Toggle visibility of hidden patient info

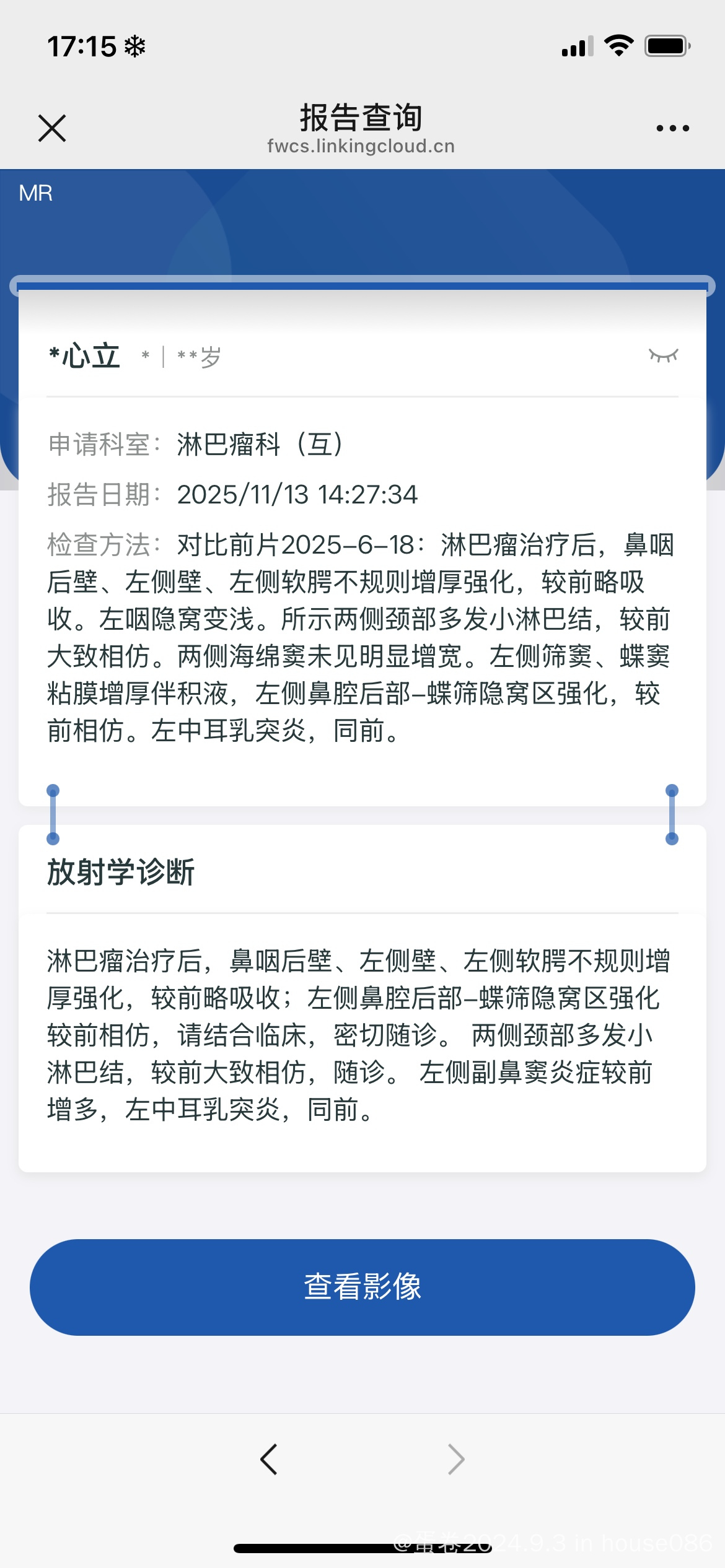tap(663, 355)
